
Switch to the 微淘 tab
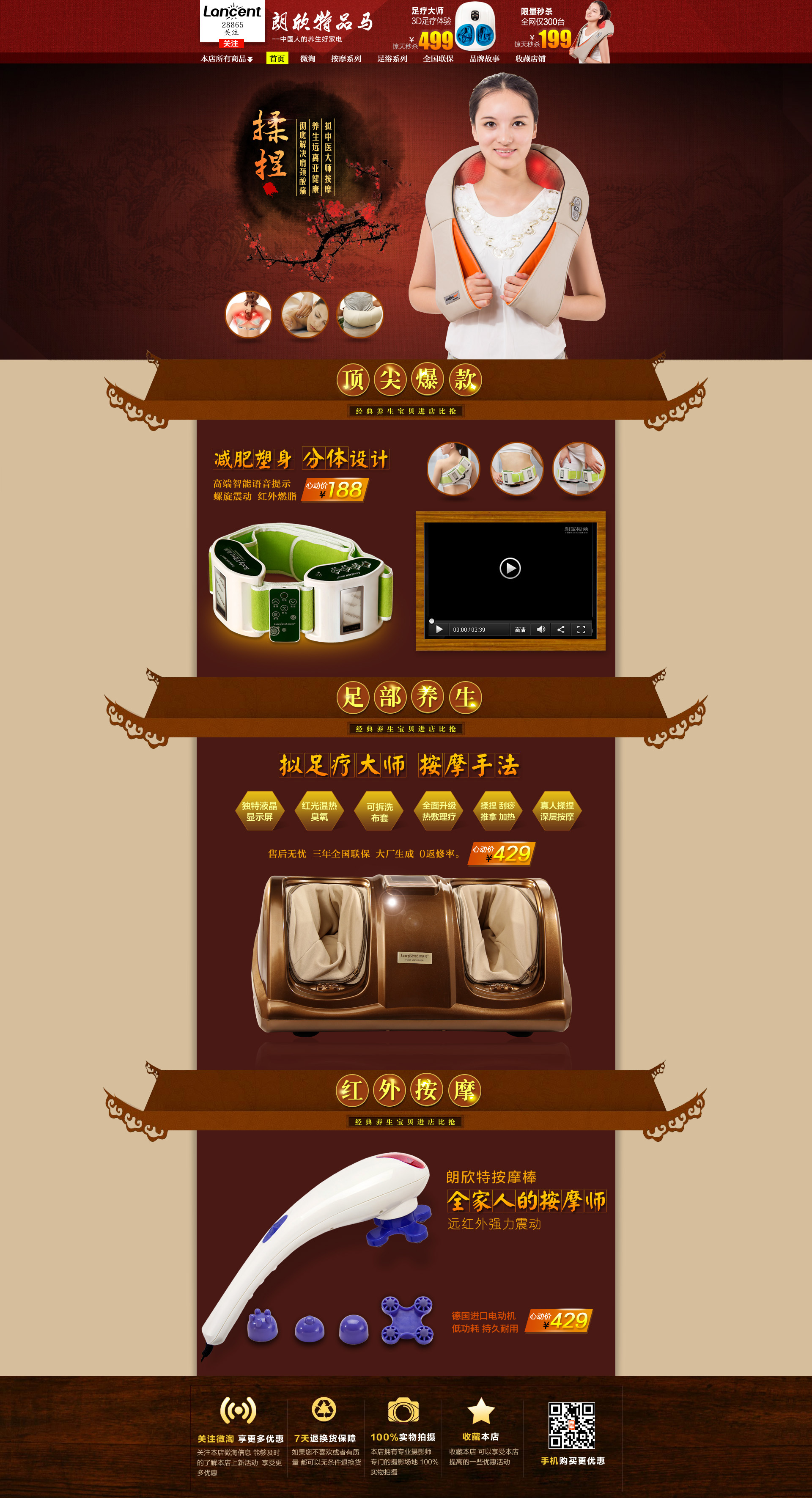coord(307,59)
